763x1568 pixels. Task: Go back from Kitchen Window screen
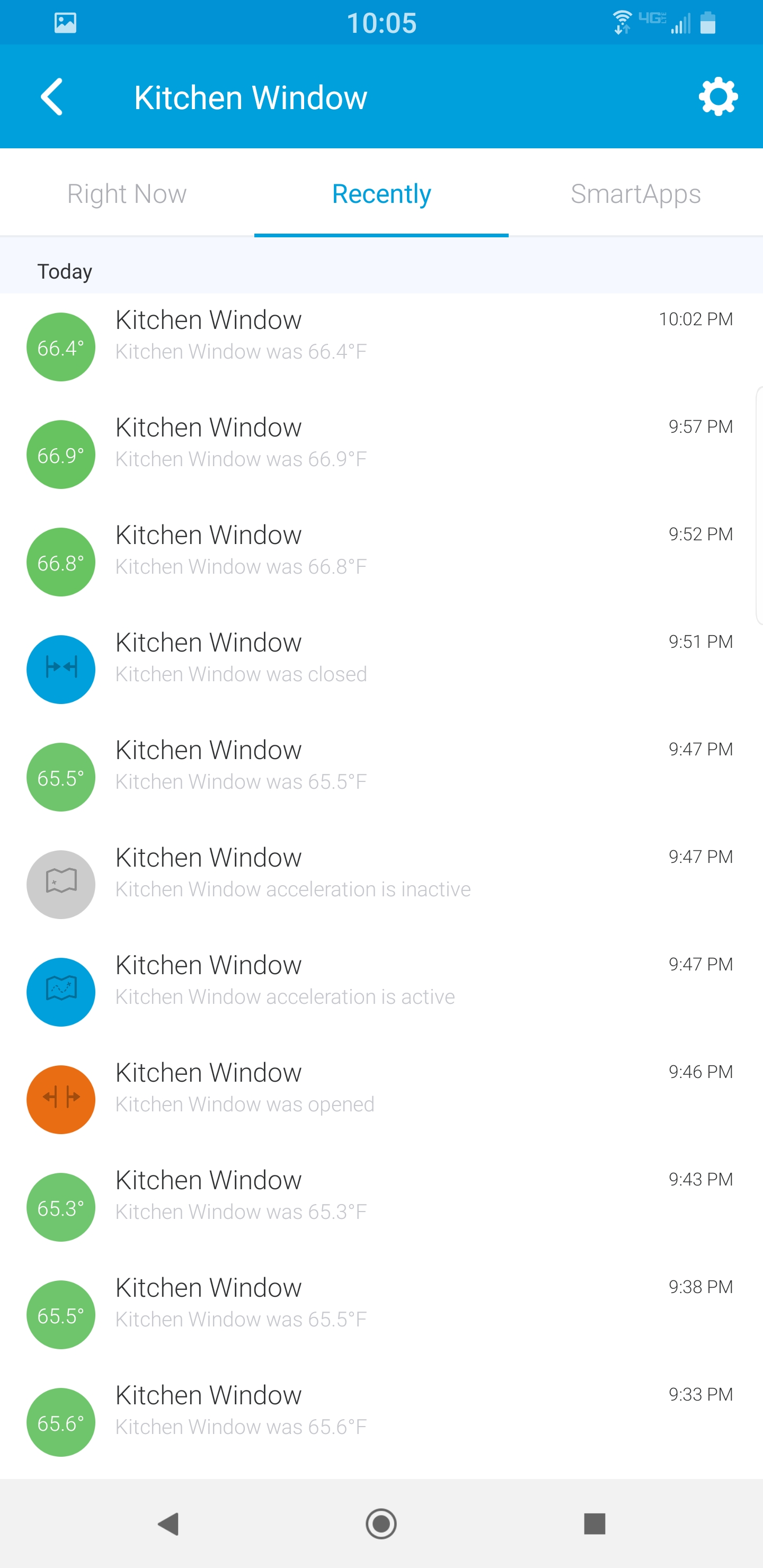[52, 97]
